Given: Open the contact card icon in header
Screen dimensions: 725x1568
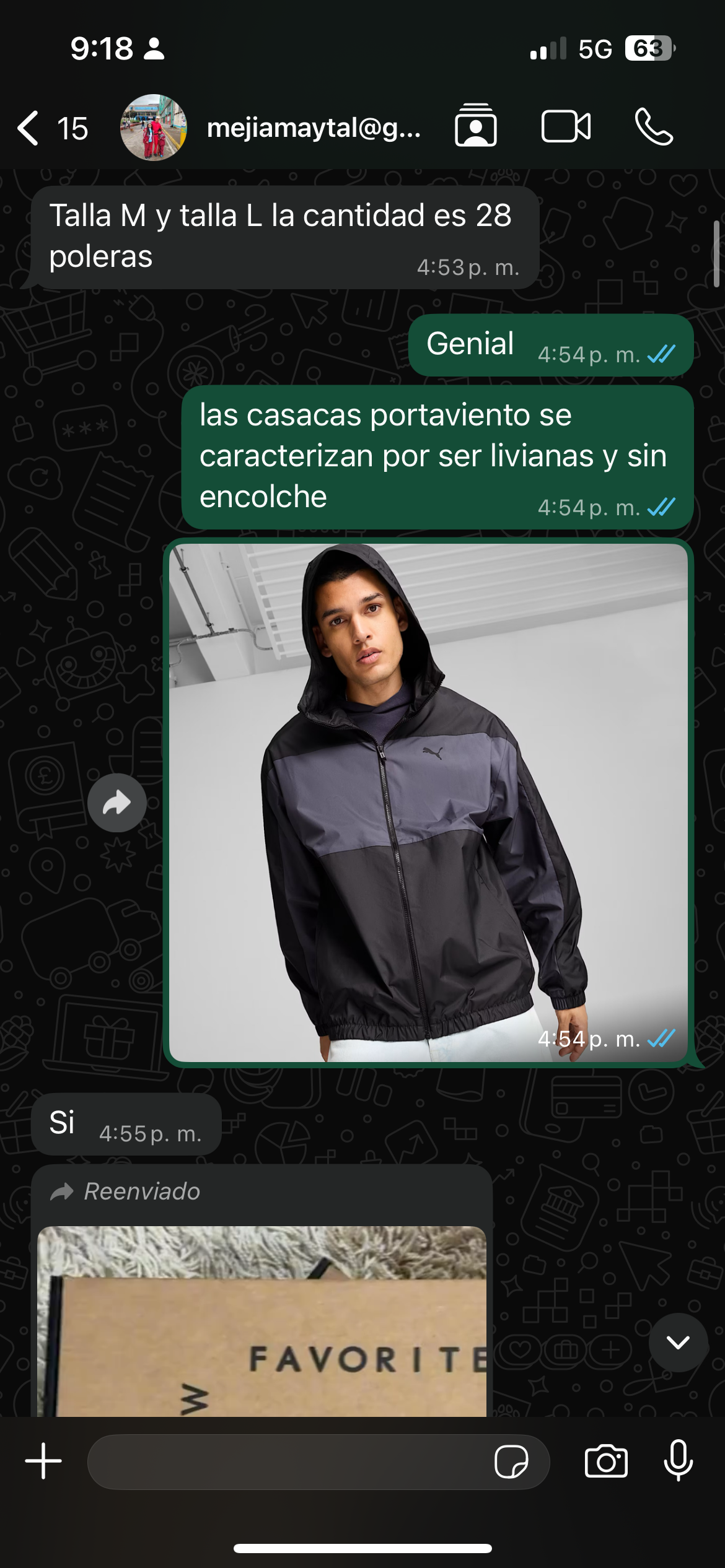Looking at the screenshot, I should [x=476, y=126].
